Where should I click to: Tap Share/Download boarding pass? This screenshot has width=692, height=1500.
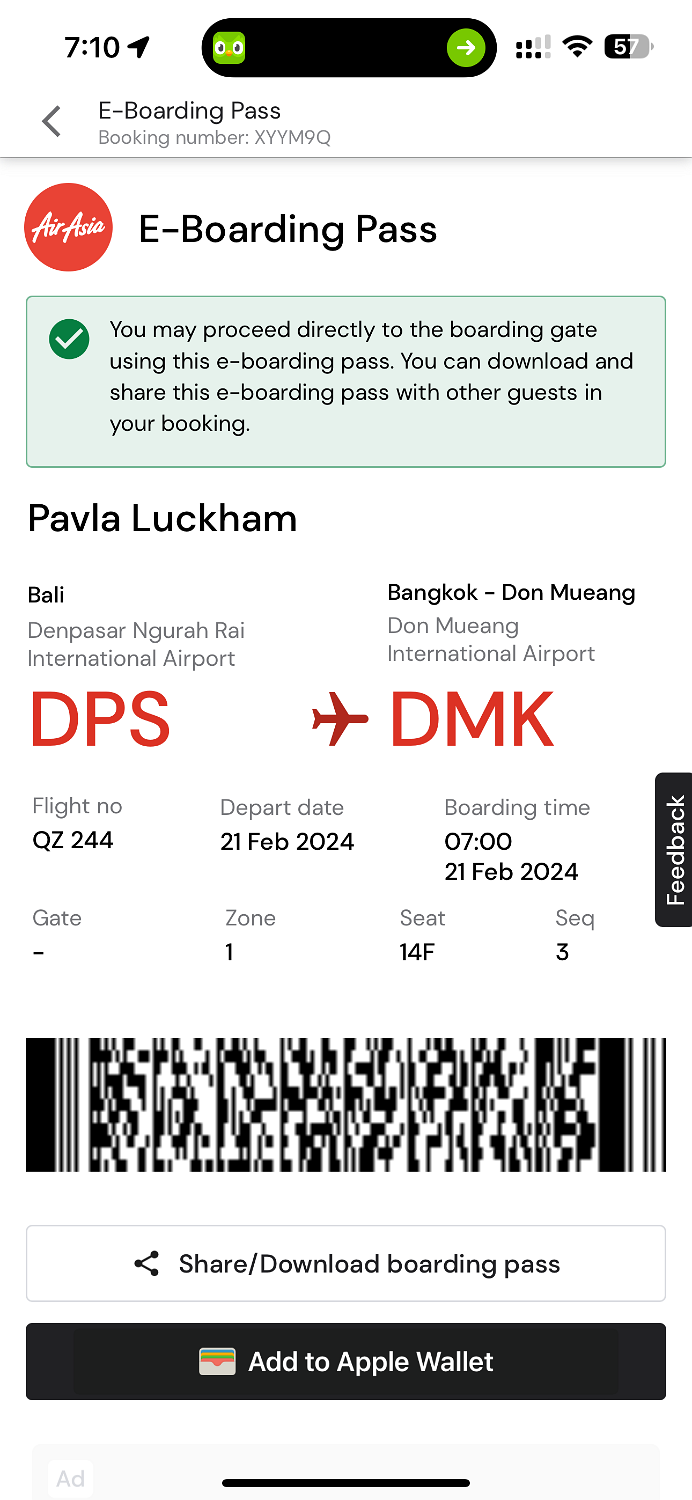pyautogui.click(x=346, y=1263)
